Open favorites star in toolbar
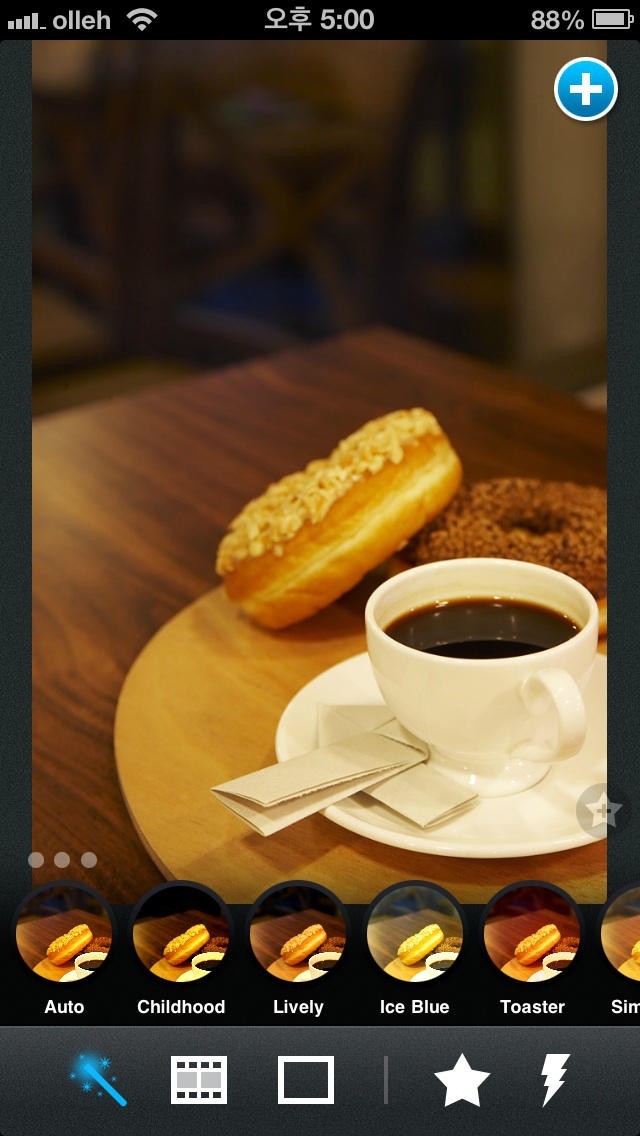The width and height of the screenshot is (640, 1136). [x=462, y=1081]
